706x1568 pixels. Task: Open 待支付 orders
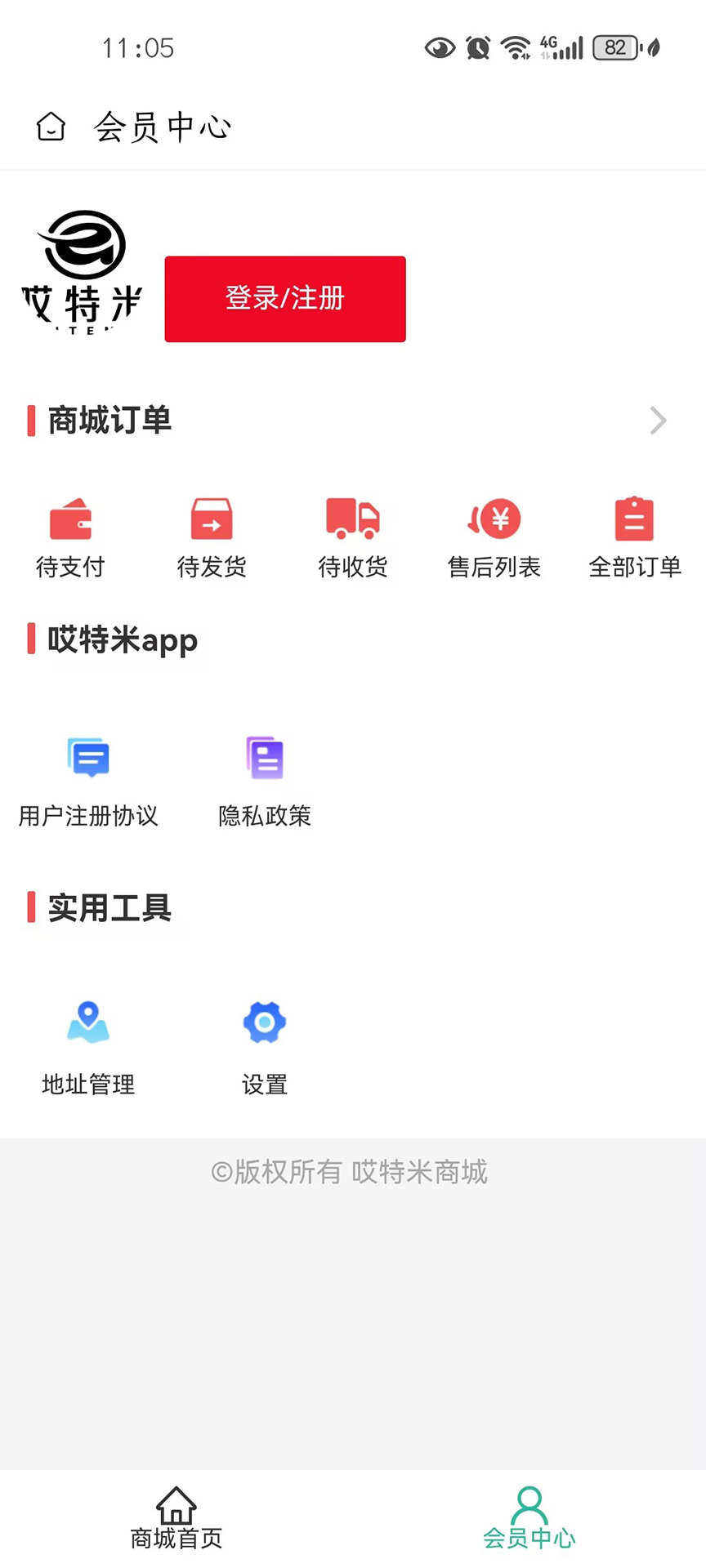tap(70, 535)
